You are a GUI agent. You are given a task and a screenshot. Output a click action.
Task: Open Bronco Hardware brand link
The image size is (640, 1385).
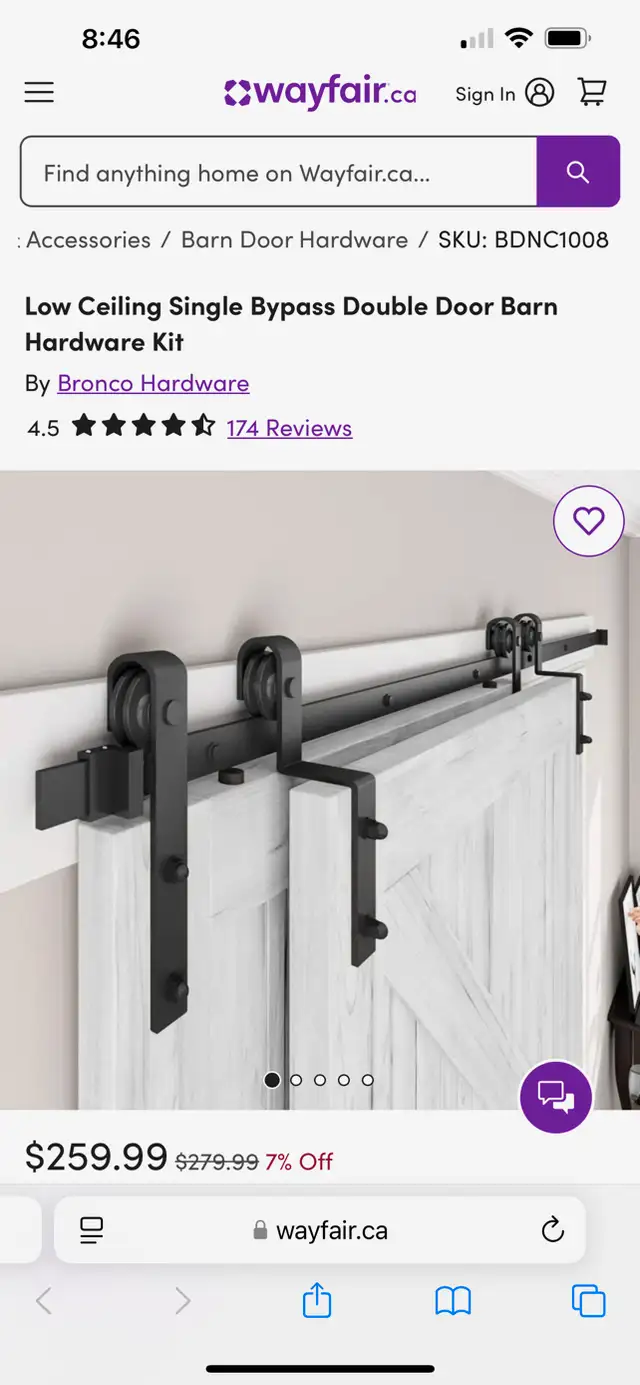pyautogui.click(x=153, y=383)
